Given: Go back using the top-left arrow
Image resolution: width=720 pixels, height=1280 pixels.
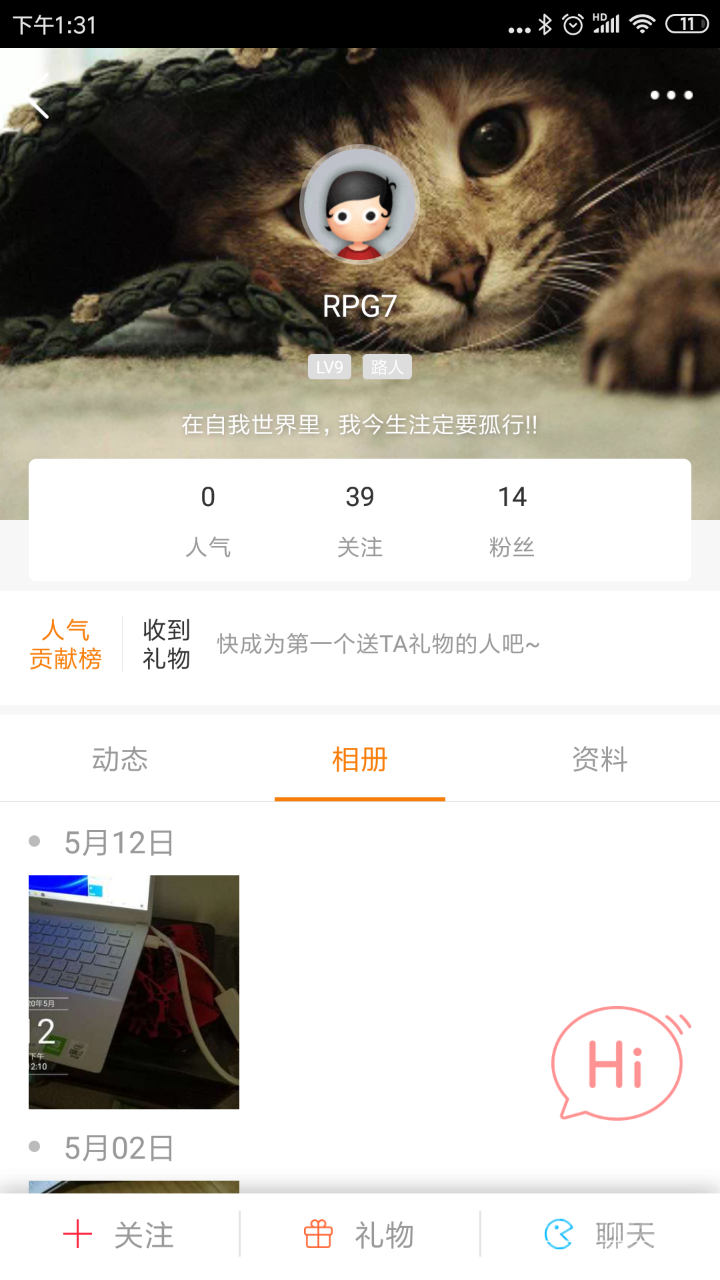Looking at the screenshot, I should click(37, 97).
